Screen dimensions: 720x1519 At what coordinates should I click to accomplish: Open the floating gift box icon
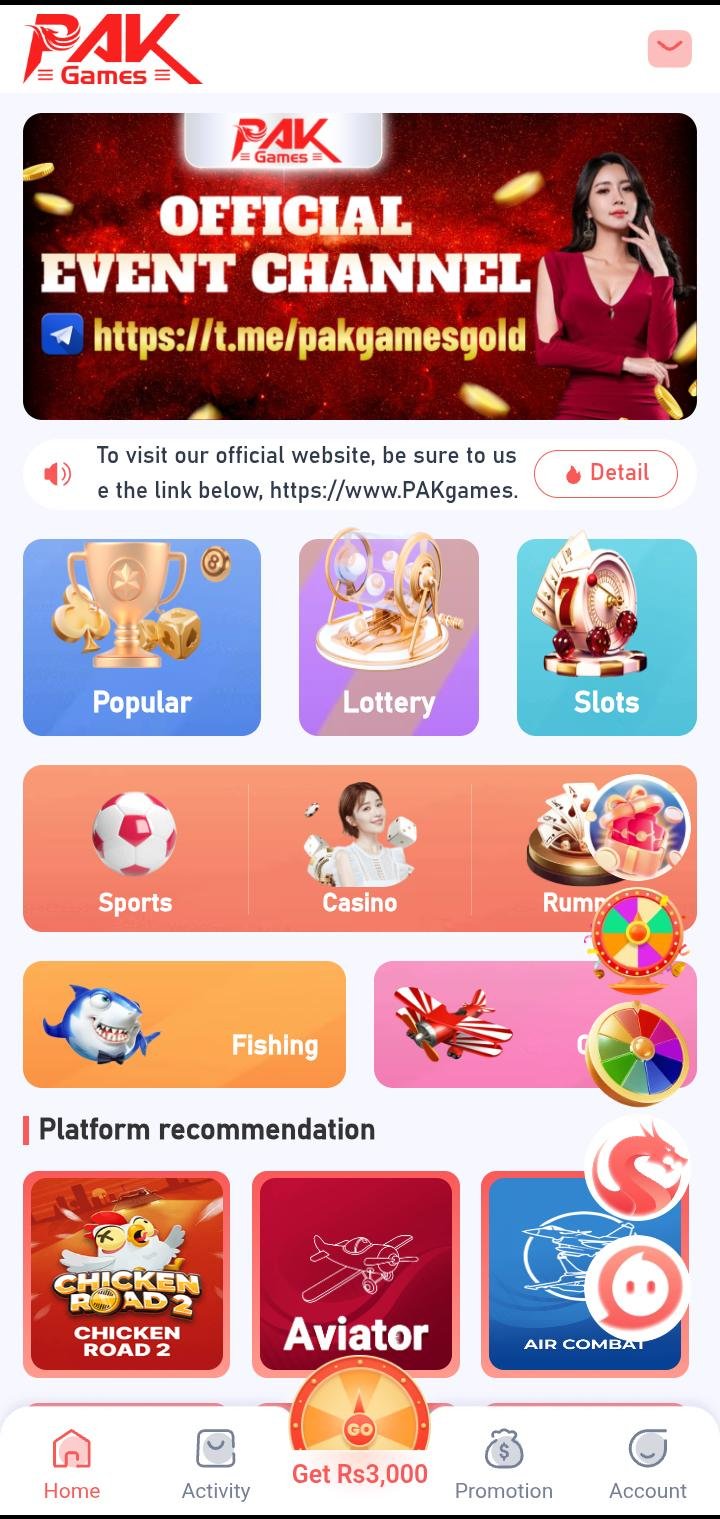637,826
